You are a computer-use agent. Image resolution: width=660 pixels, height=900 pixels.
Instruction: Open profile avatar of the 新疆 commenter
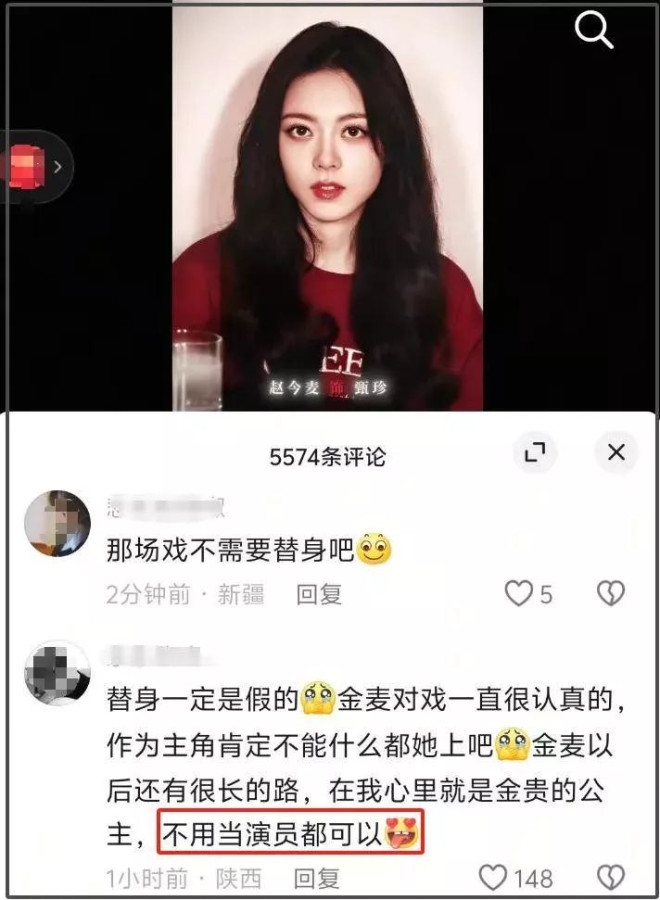(57, 524)
